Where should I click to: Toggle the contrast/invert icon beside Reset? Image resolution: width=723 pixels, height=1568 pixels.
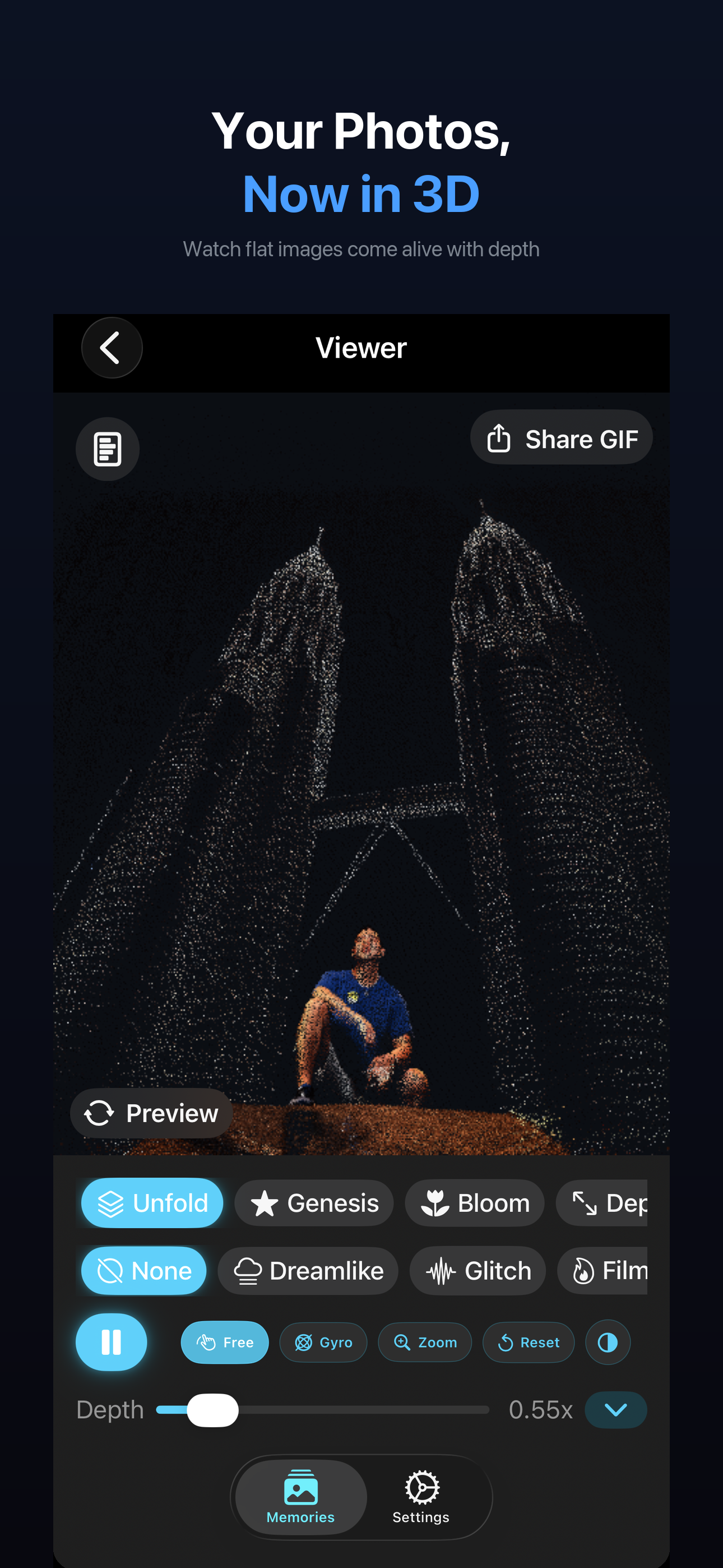[x=607, y=1342]
